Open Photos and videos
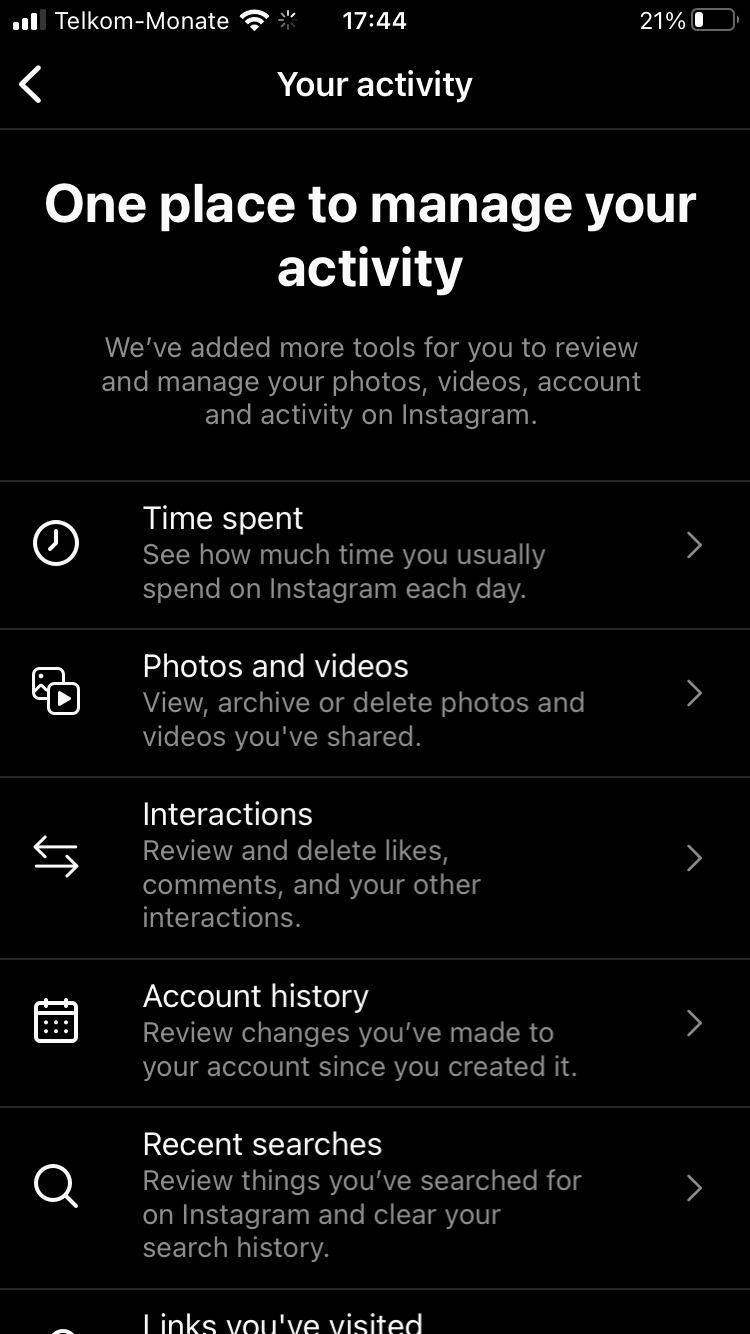The width and height of the screenshot is (750, 1334). pyautogui.click(x=375, y=703)
